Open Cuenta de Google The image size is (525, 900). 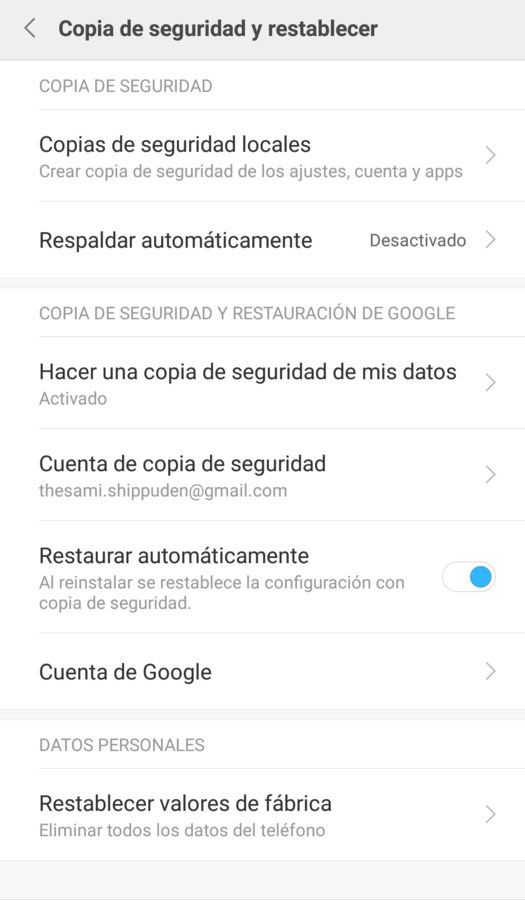(262, 672)
